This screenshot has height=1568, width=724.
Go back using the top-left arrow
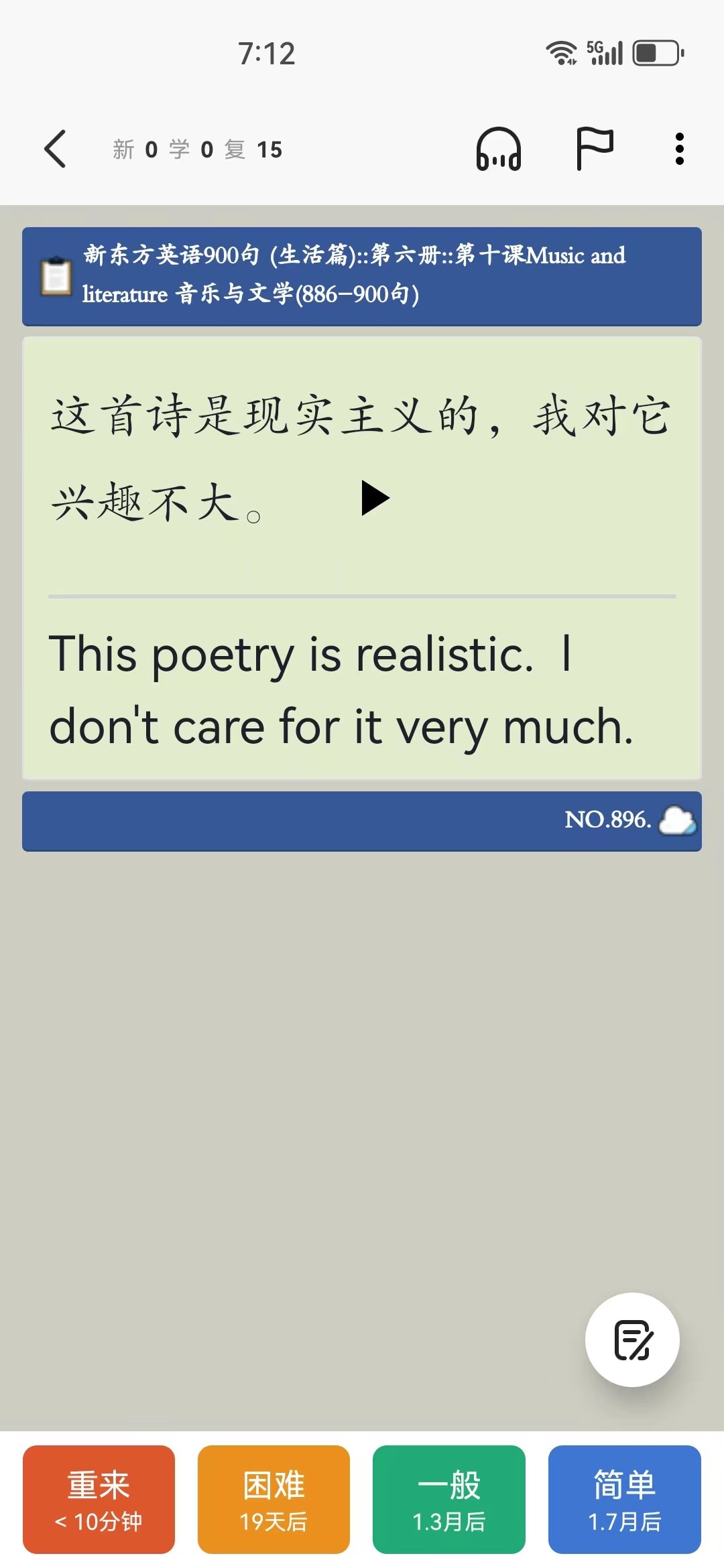click(55, 149)
